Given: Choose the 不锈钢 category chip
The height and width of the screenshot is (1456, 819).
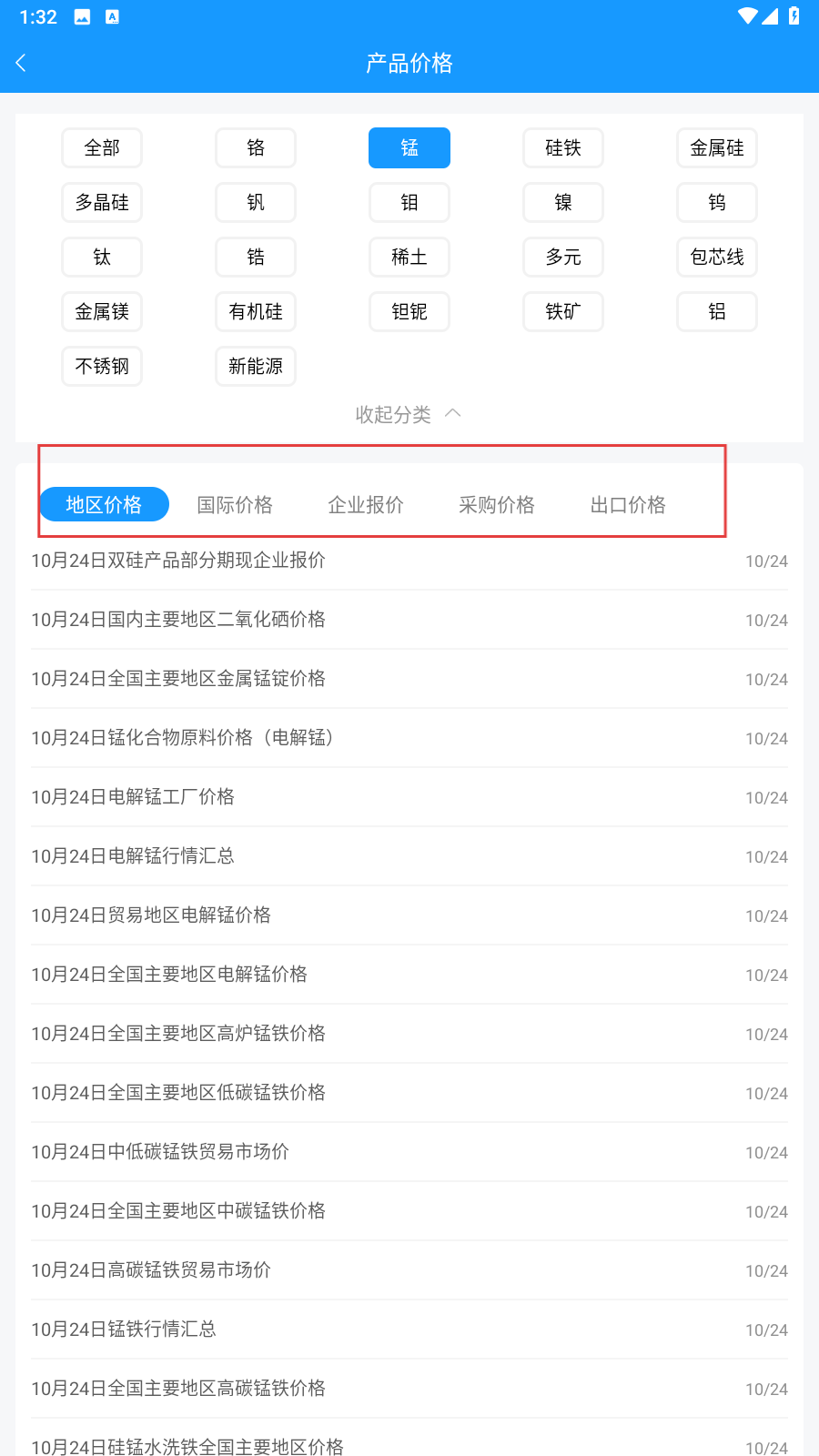Looking at the screenshot, I should click(x=102, y=366).
